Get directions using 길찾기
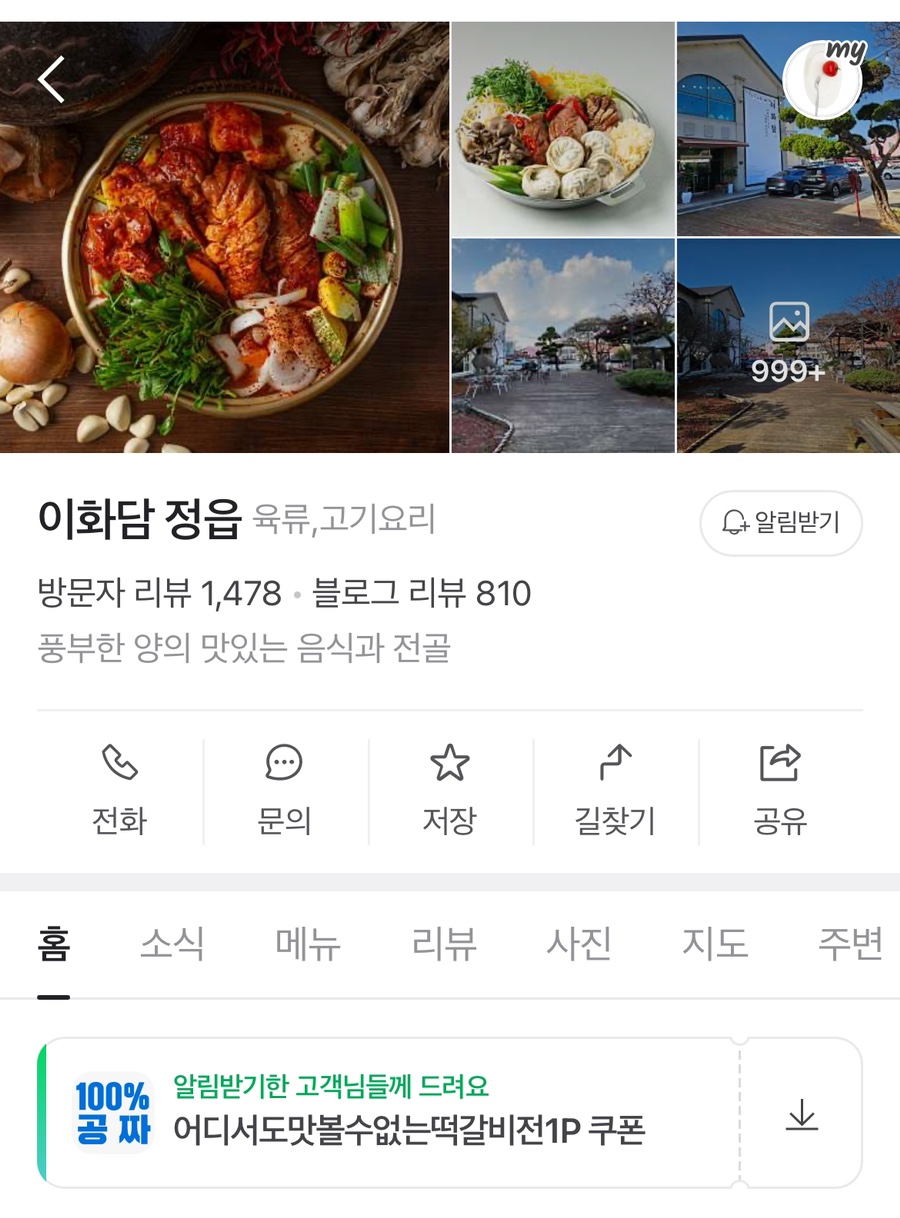900x1218 pixels. click(x=614, y=791)
